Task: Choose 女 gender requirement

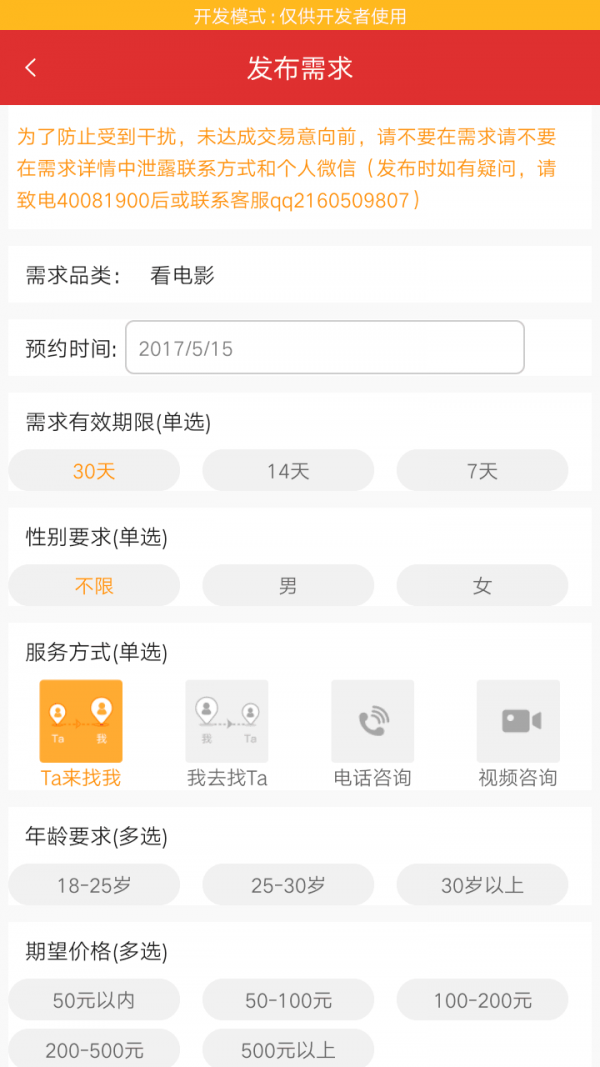Action: 482,585
